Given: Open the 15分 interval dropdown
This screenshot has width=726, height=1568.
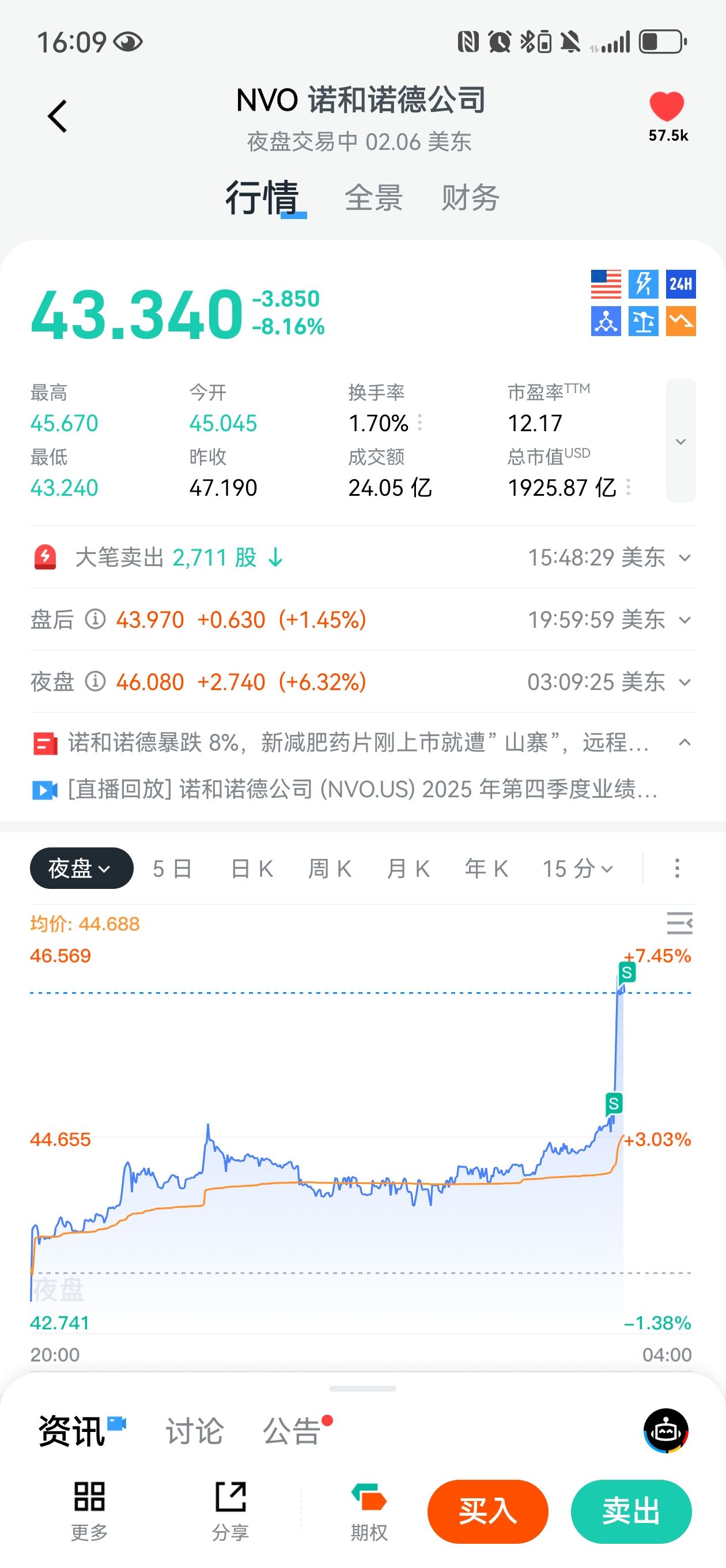Looking at the screenshot, I should (577, 869).
